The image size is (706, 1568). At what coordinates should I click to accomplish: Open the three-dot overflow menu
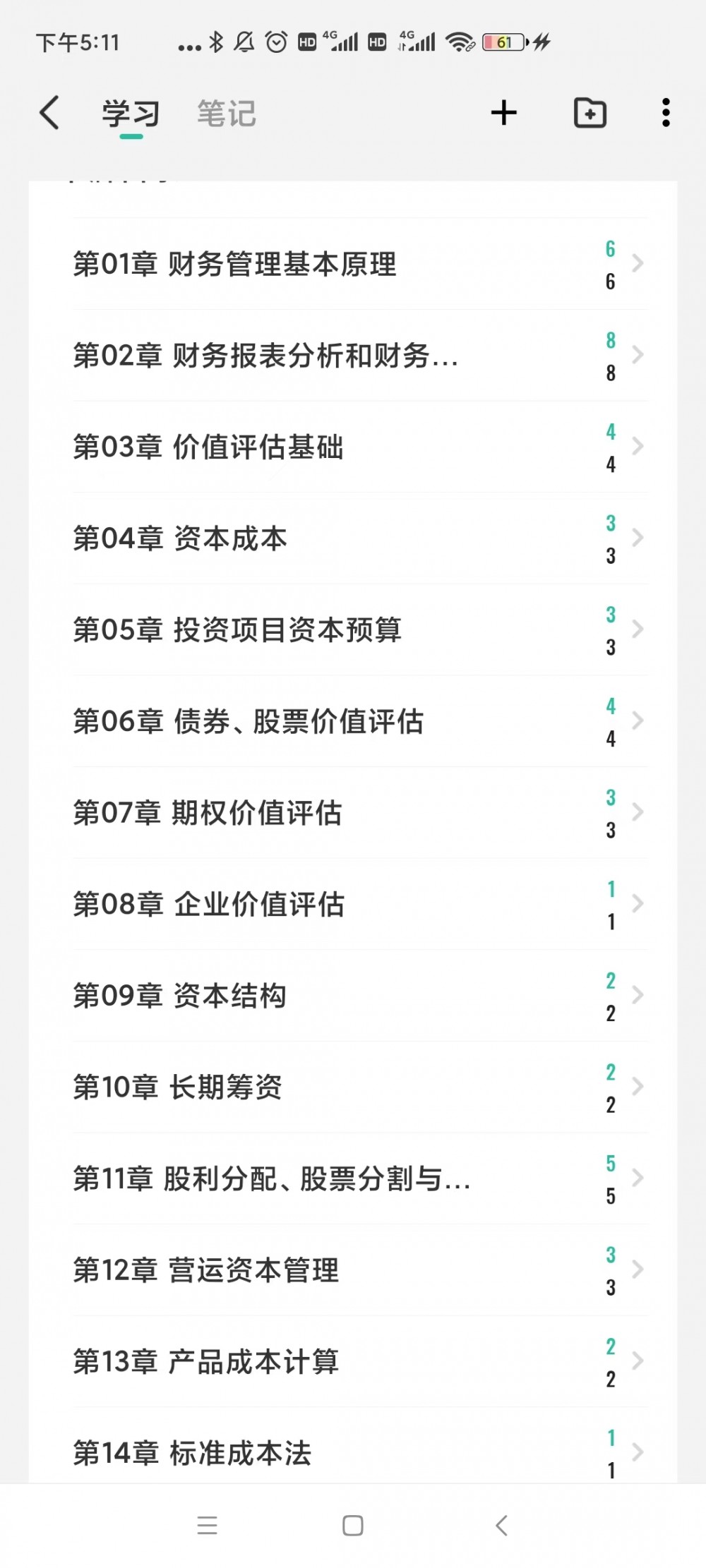[666, 113]
